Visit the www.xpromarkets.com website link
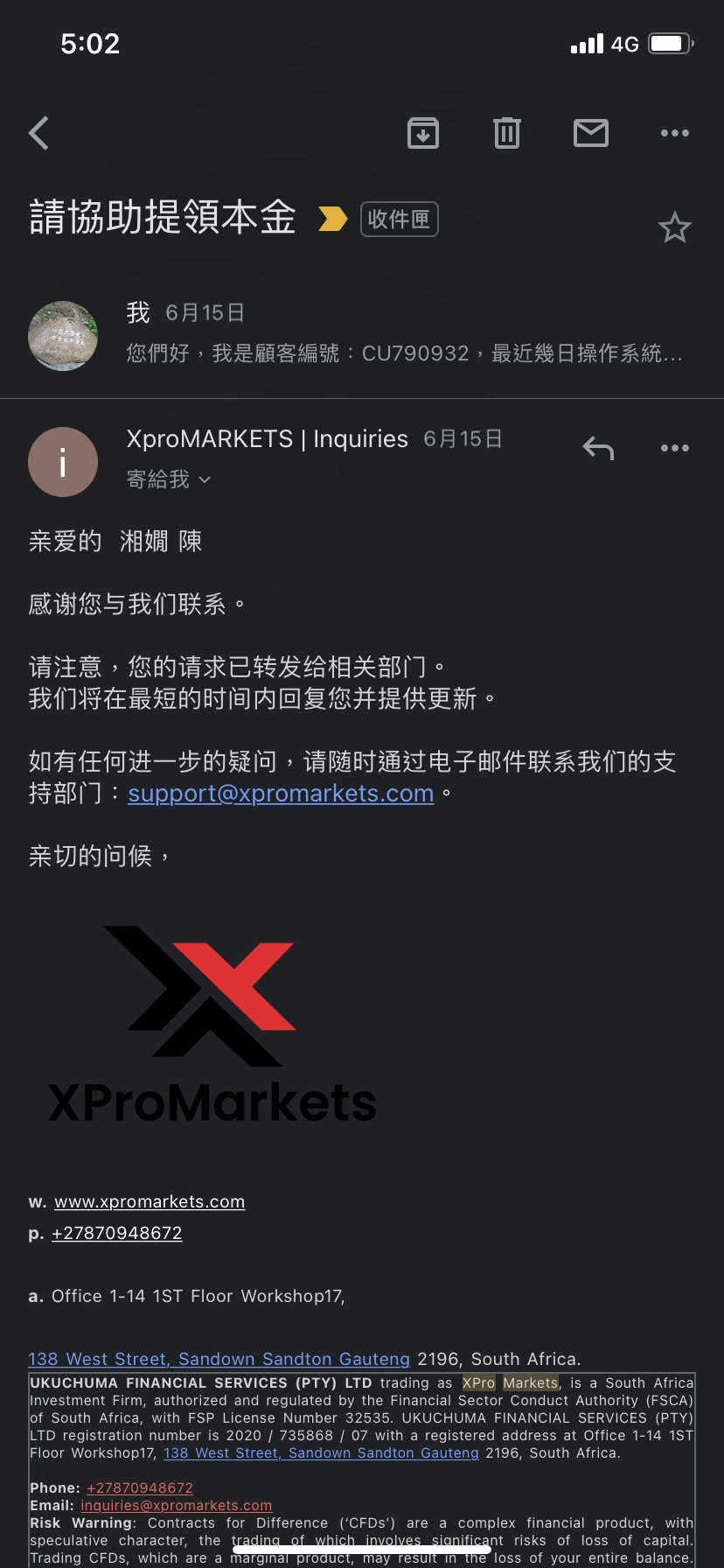This screenshot has width=724, height=1568. [150, 1201]
